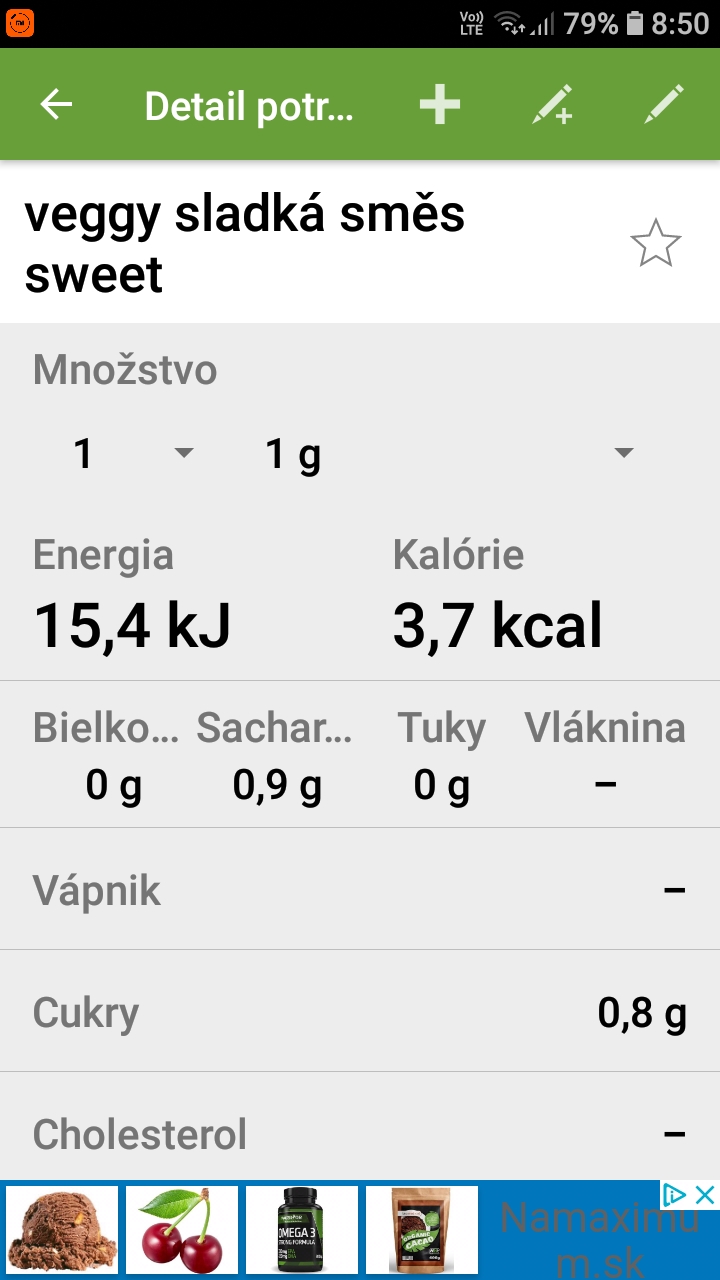Add this food with the plus icon
This screenshot has width=720, height=1280.
pyautogui.click(x=440, y=105)
